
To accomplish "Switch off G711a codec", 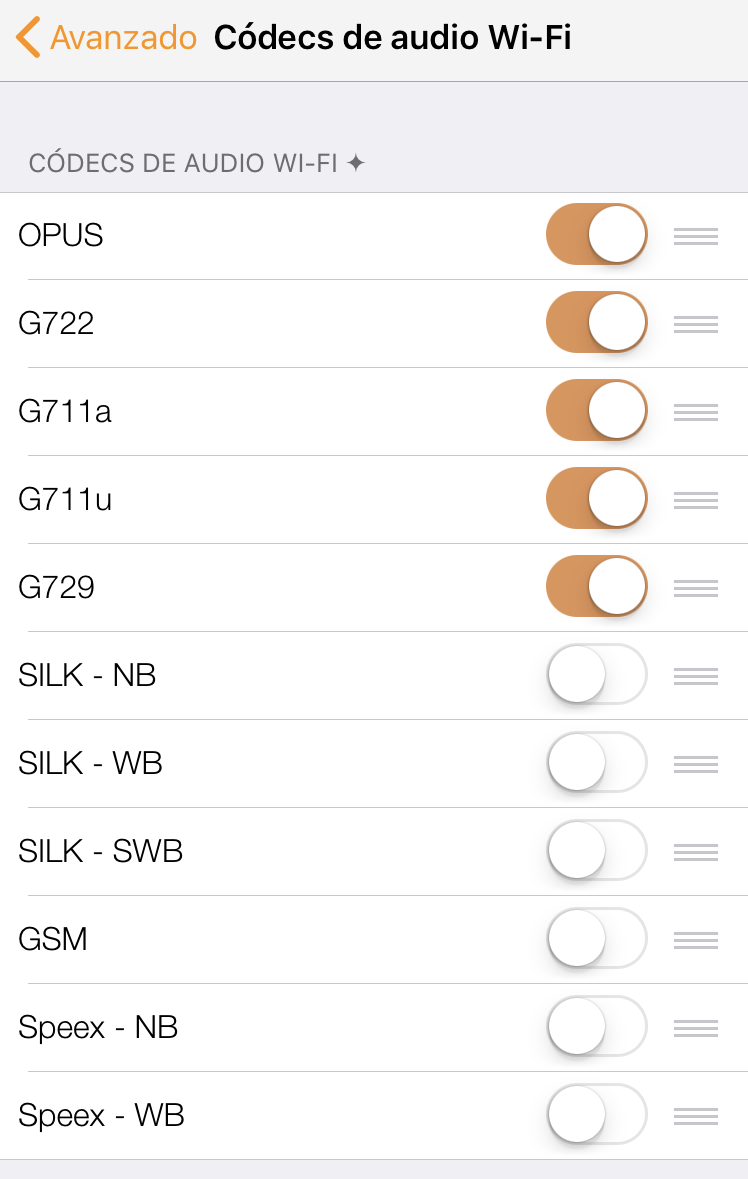I will point(596,411).
